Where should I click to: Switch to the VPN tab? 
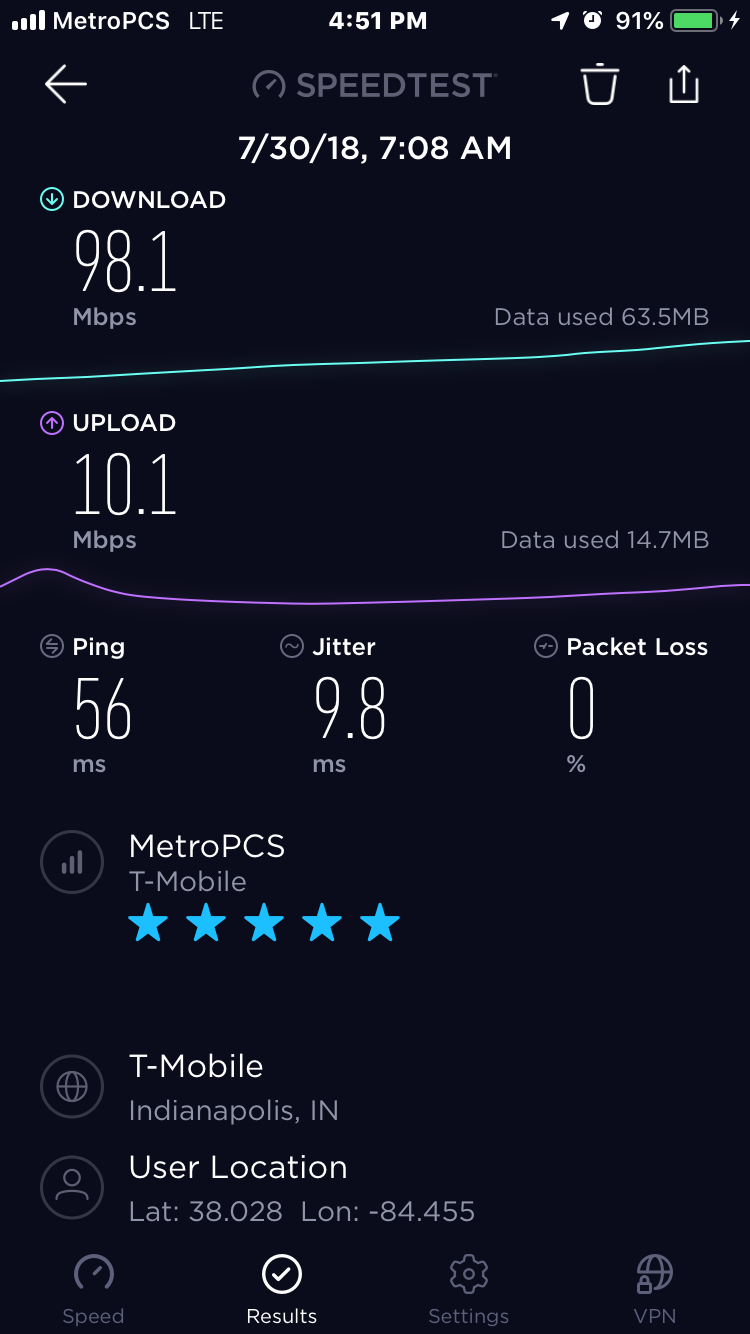tap(655, 1289)
